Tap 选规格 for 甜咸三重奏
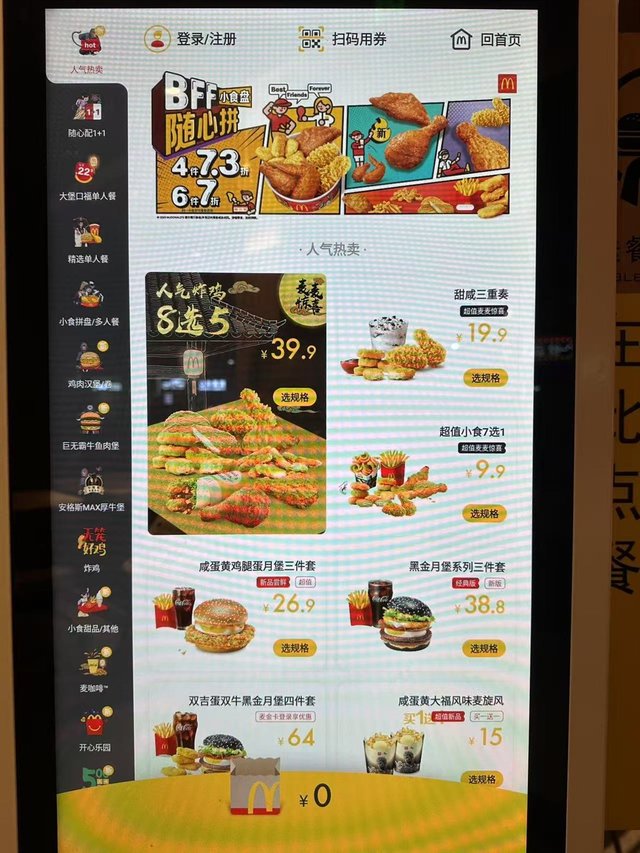The height and width of the screenshot is (853, 640). tap(484, 378)
